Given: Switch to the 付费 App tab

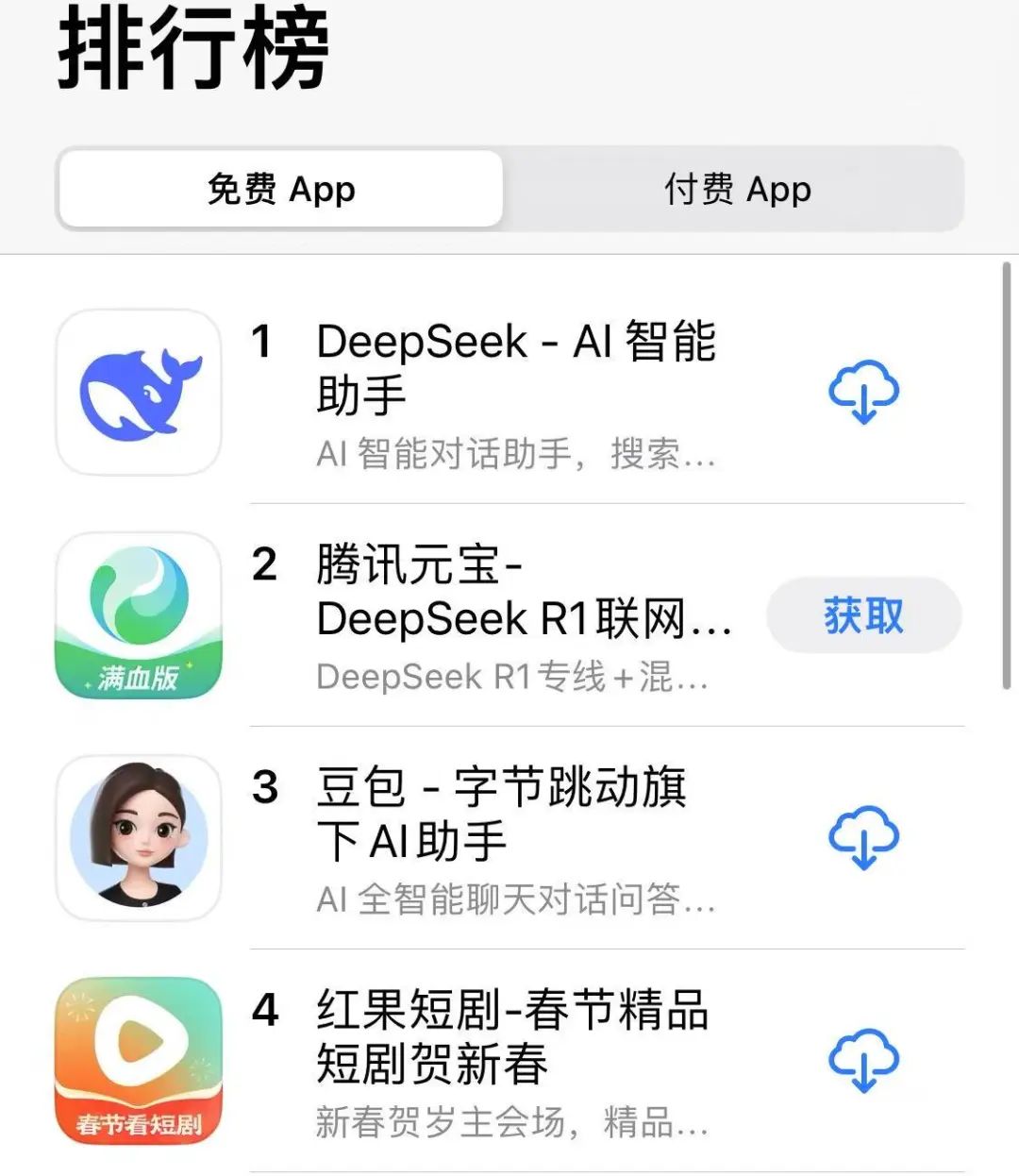Looking at the screenshot, I should coord(736,189).
